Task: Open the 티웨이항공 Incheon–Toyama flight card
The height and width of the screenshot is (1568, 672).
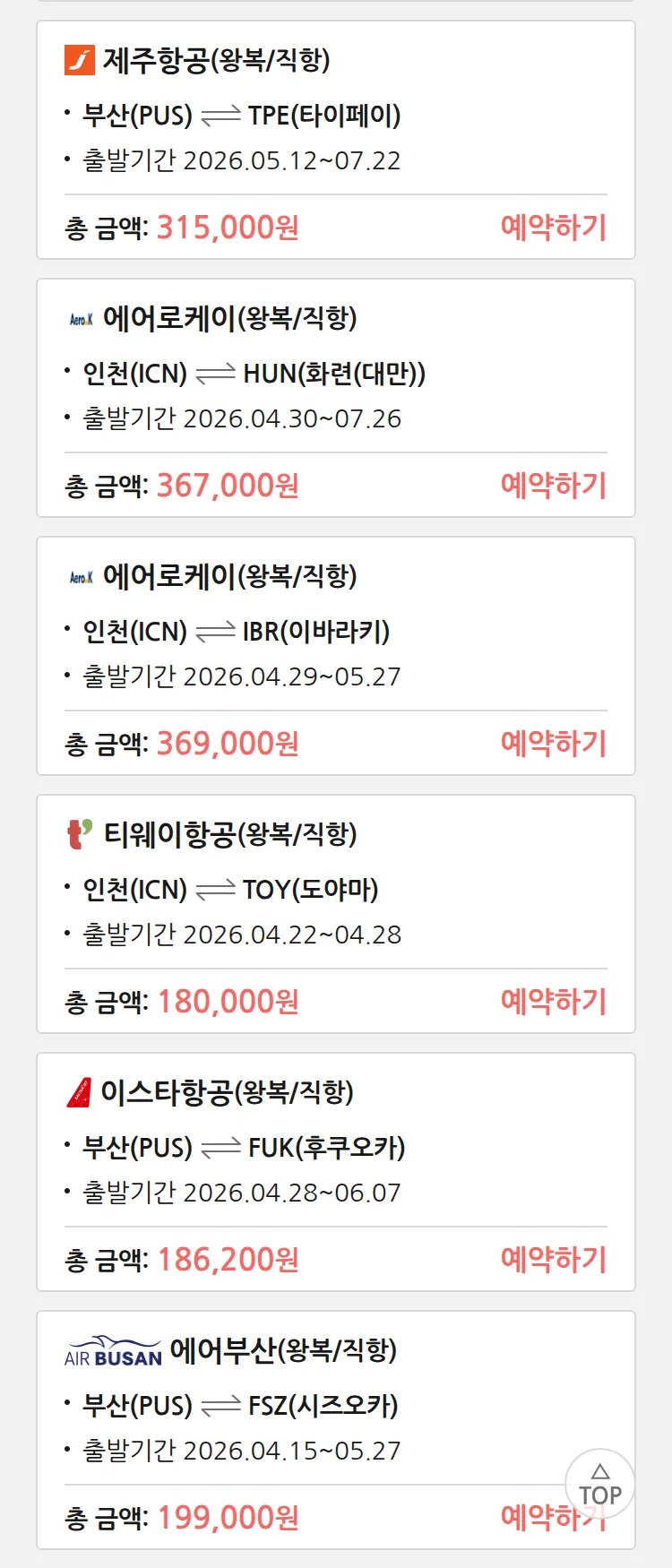Action: point(335,891)
